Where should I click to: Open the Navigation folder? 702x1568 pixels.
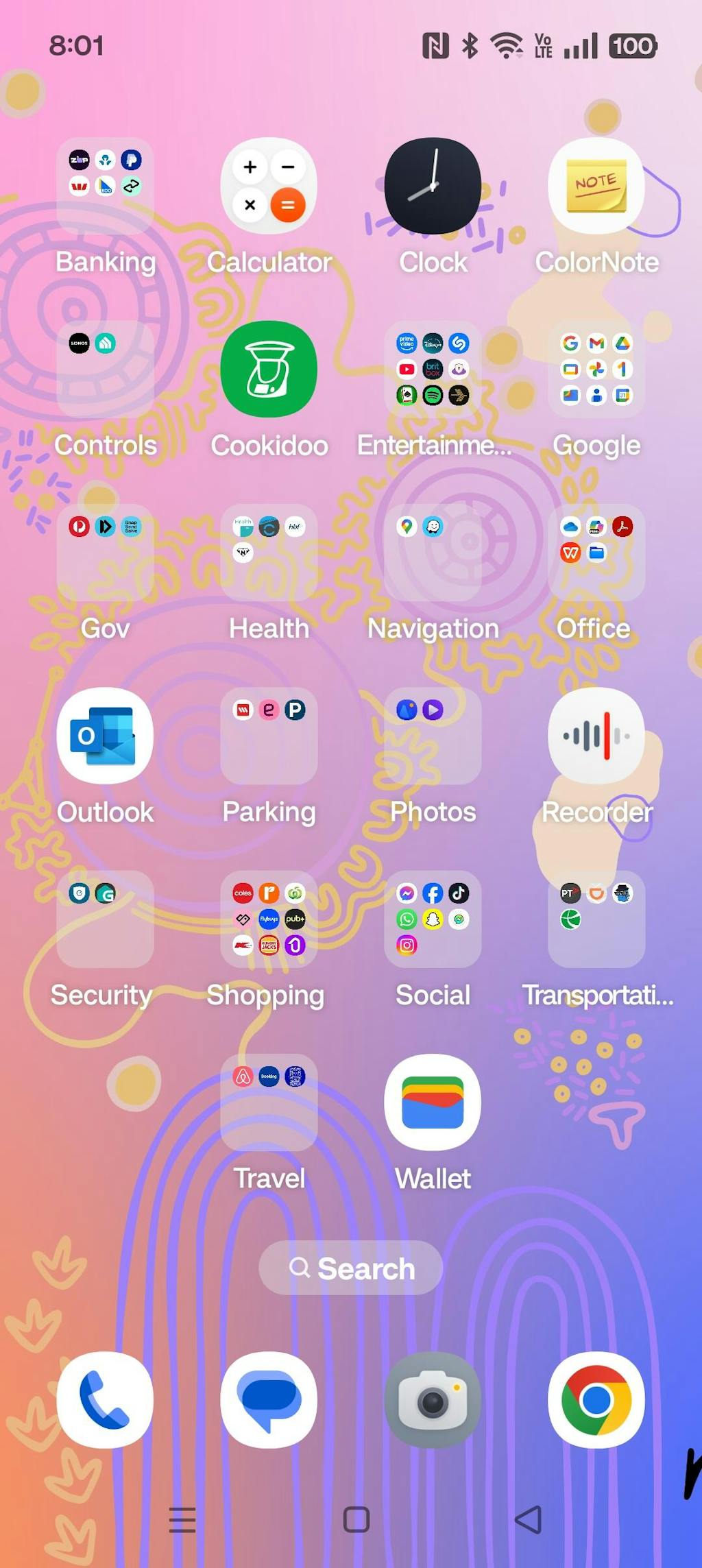[433, 552]
